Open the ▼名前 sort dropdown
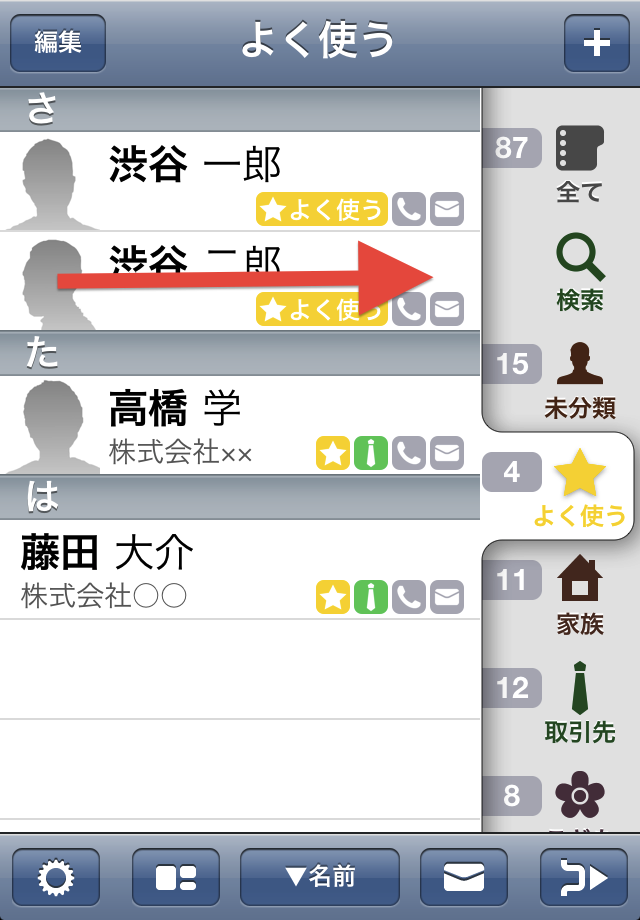 click(320, 877)
